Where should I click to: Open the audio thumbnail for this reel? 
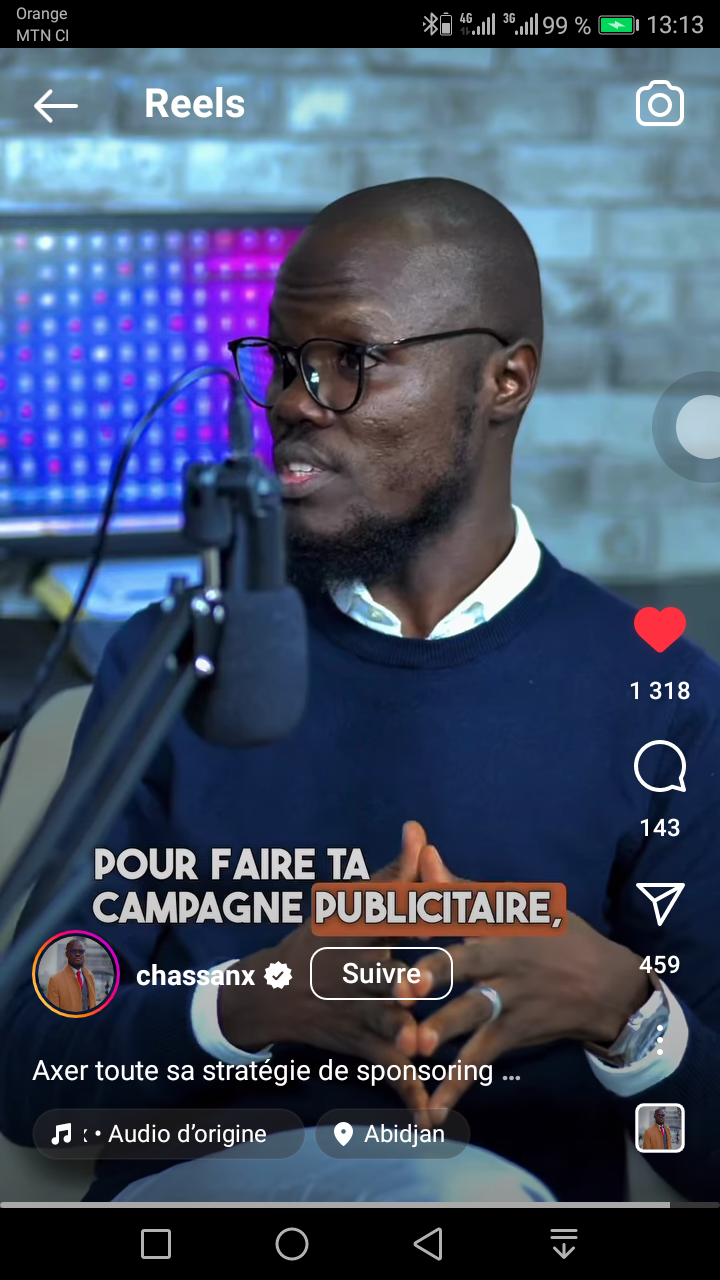point(660,1128)
